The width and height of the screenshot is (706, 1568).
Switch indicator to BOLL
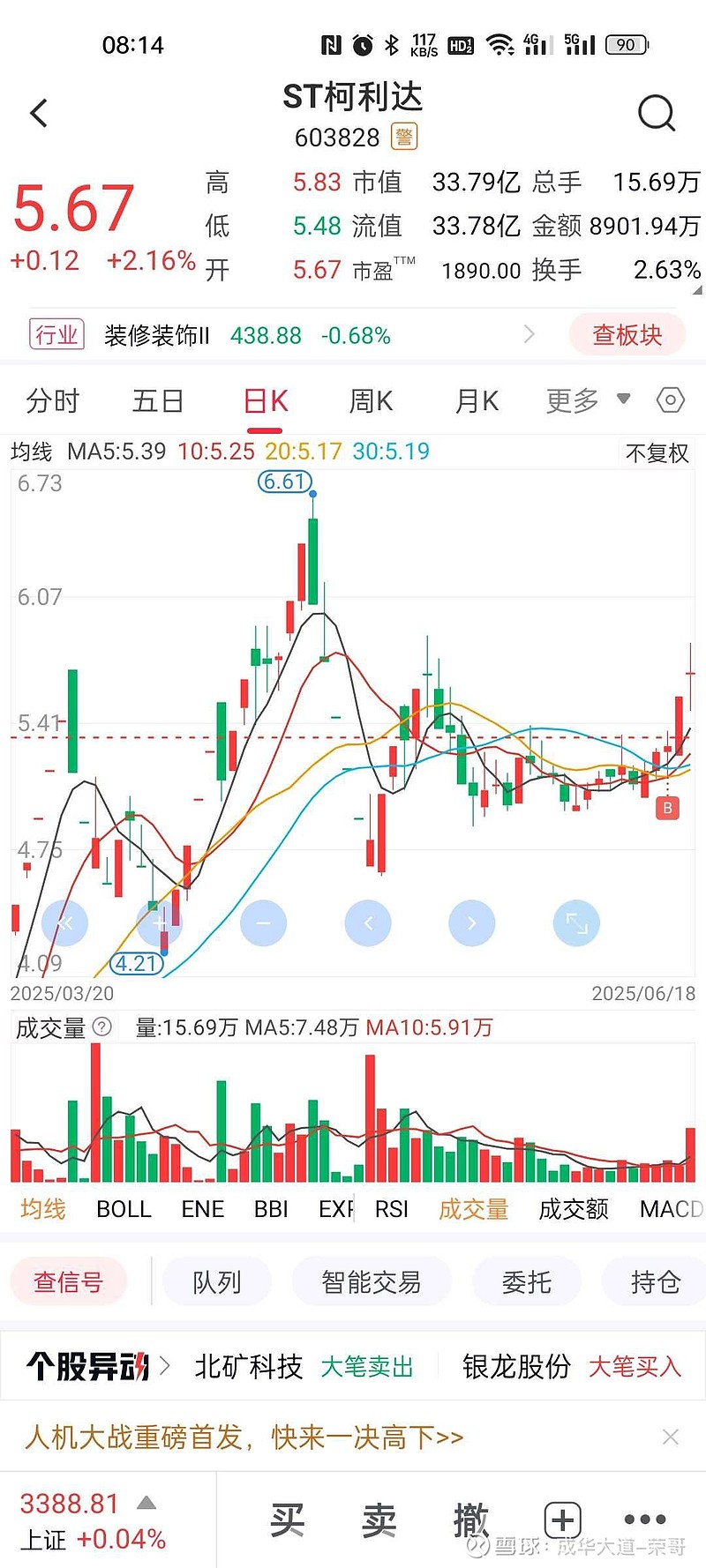(124, 1209)
